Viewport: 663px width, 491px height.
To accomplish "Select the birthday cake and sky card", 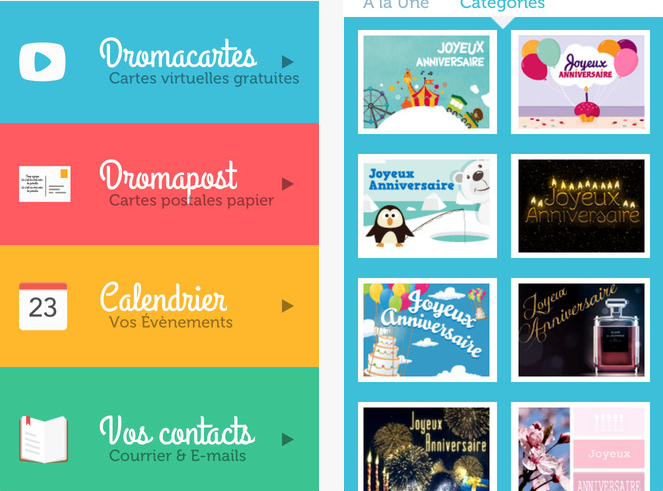I will [427, 329].
